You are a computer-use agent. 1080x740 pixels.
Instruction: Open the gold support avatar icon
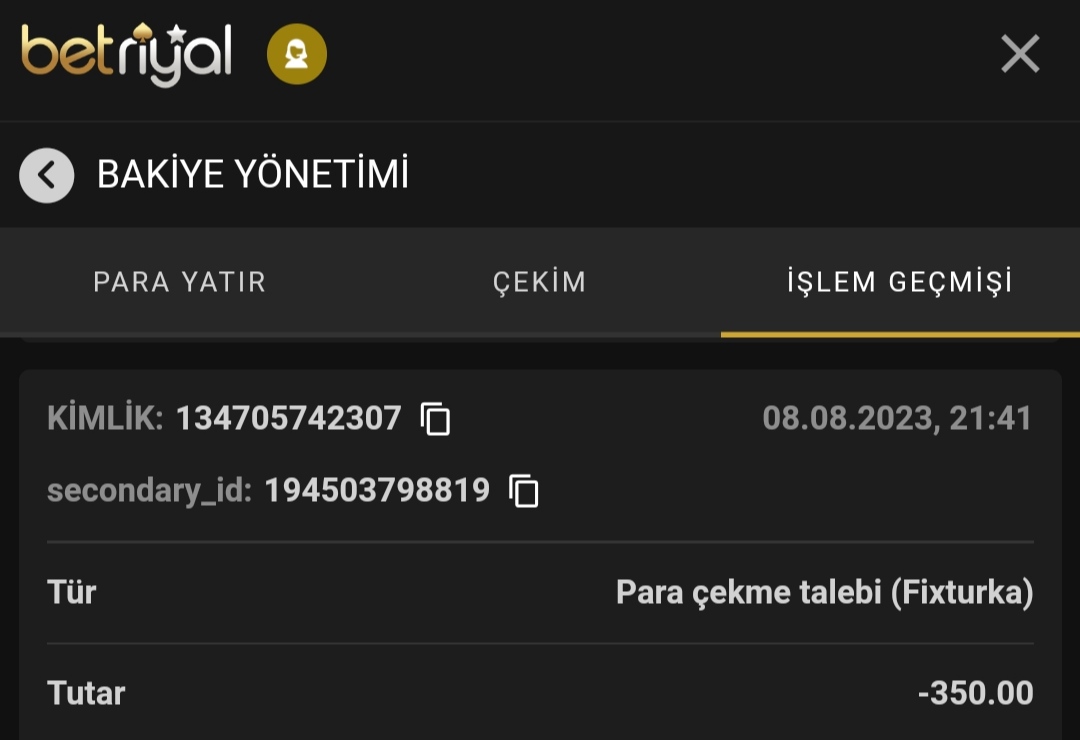(297, 54)
